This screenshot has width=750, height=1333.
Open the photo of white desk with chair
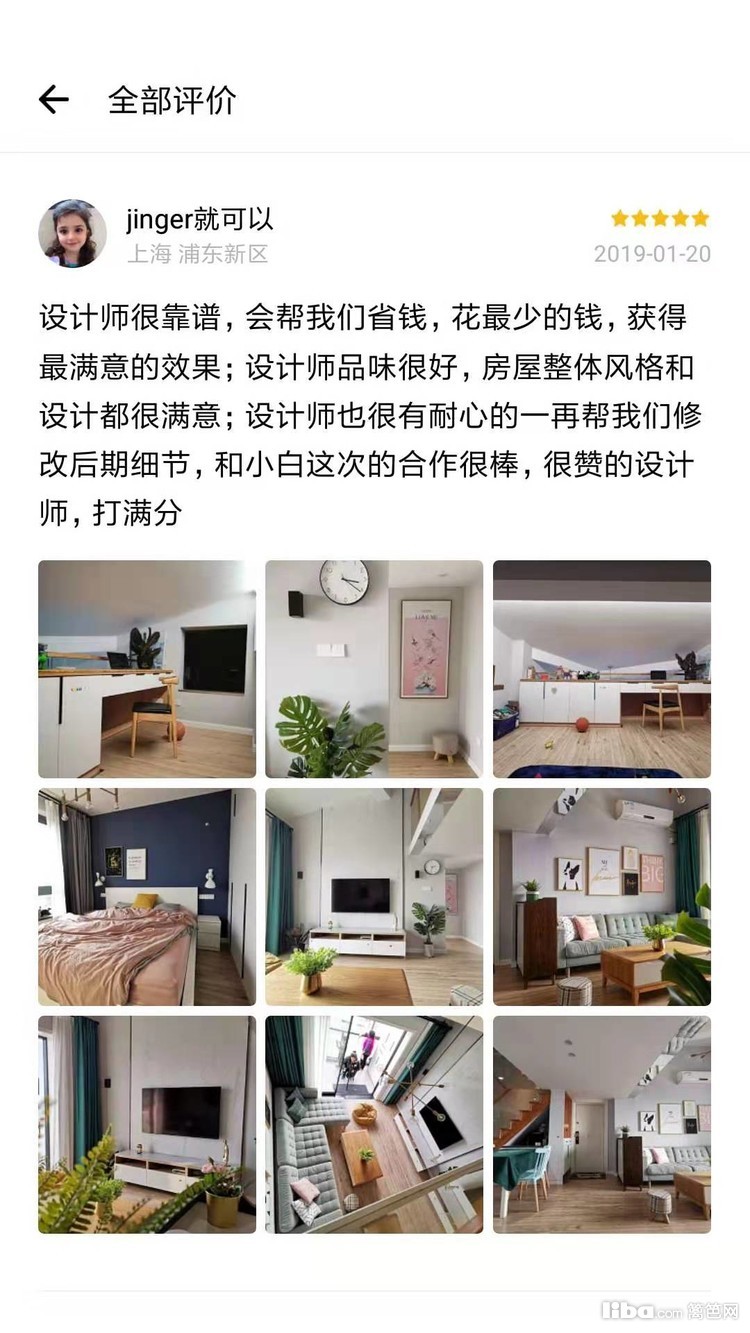tap(147, 669)
